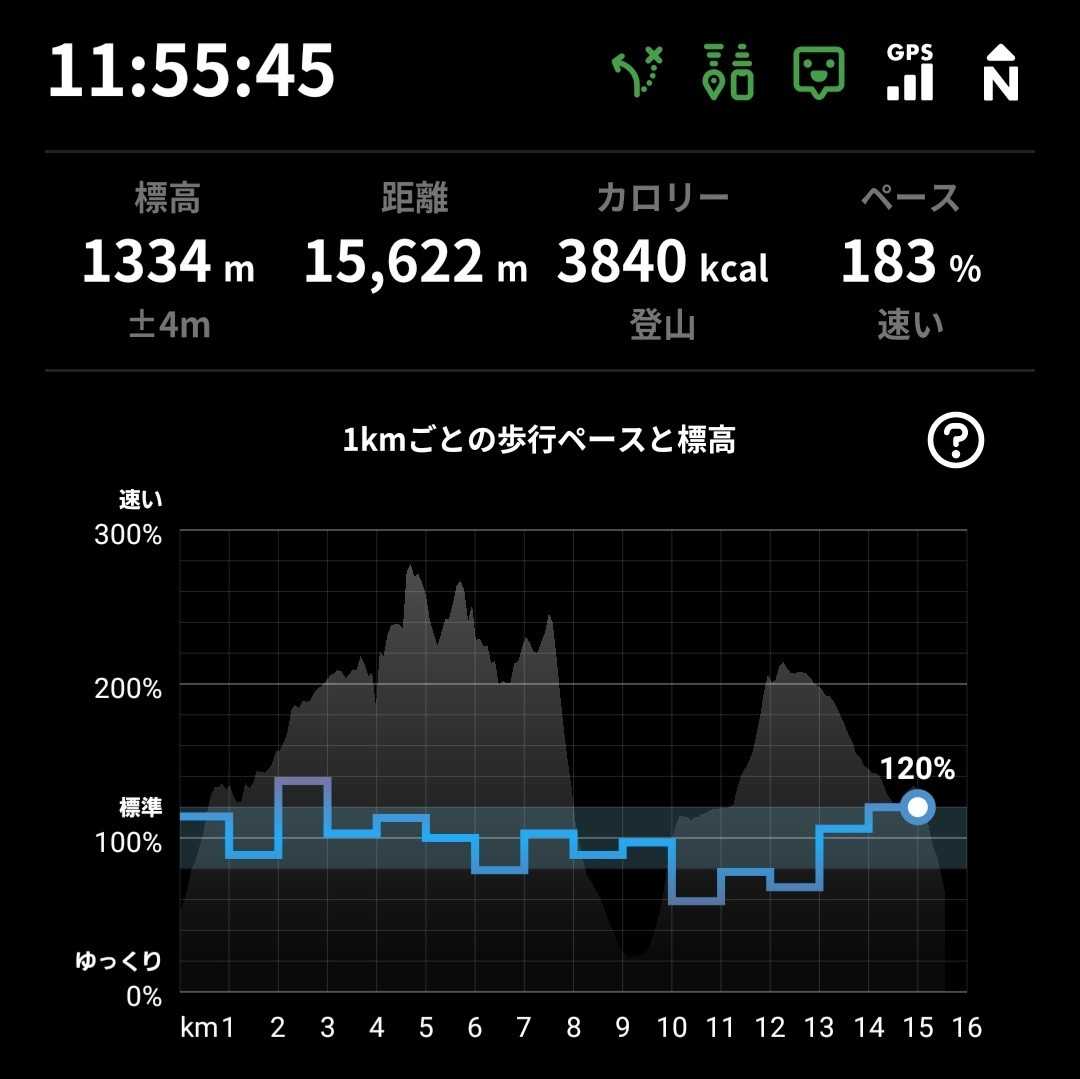Screen dimensions: 1080x1079
Task: Toggle the north compass orientation
Action: 1001,73
